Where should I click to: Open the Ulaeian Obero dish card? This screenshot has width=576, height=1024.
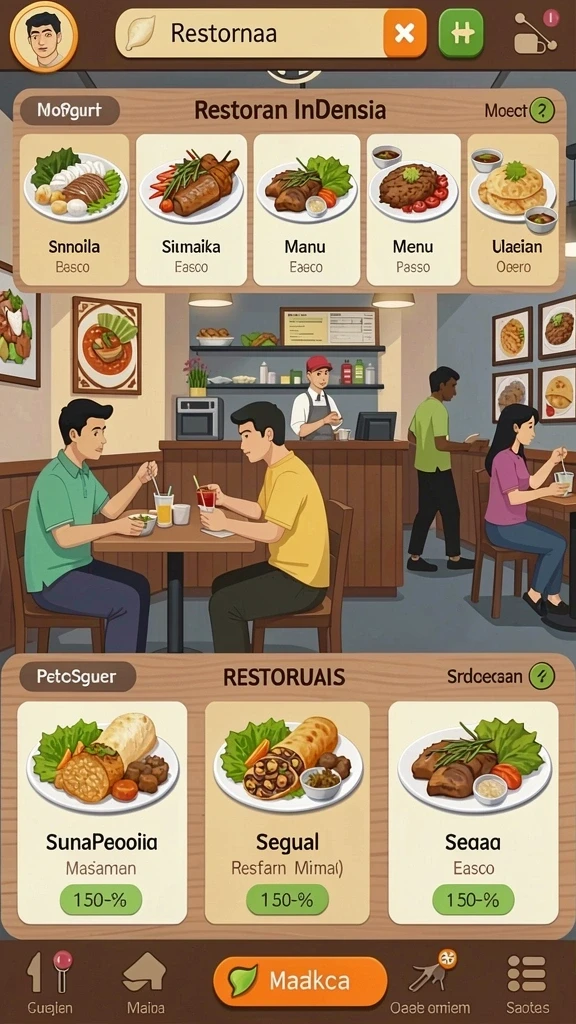point(513,210)
